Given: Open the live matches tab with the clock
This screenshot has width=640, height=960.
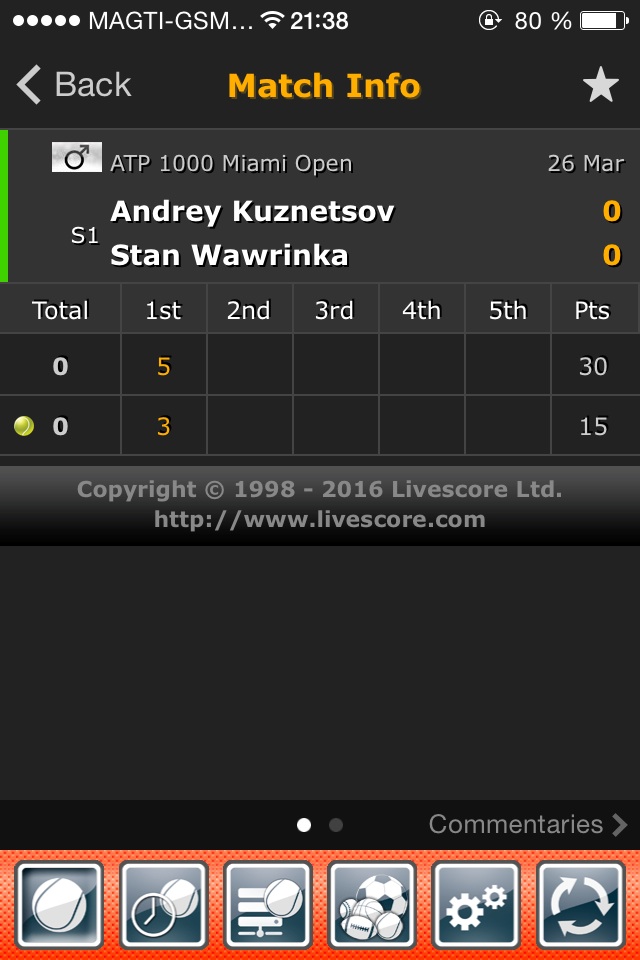Looking at the screenshot, I should point(163,905).
